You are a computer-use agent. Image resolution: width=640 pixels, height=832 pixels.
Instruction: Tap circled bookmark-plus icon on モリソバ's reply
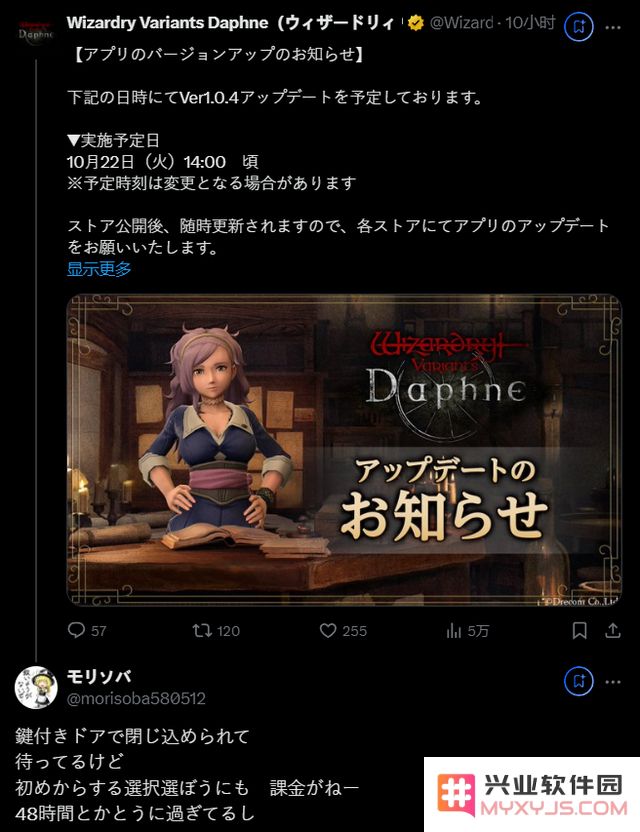(578, 682)
